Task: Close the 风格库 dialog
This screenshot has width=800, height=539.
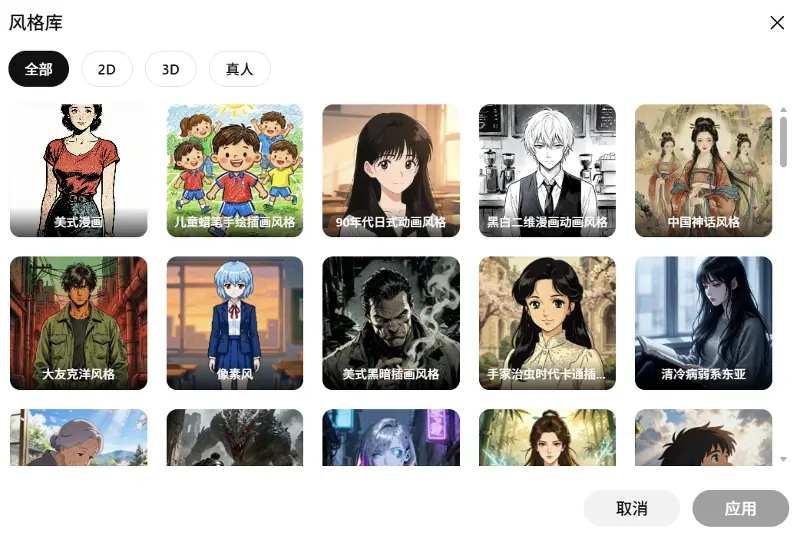Action: click(x=777, y=22)
